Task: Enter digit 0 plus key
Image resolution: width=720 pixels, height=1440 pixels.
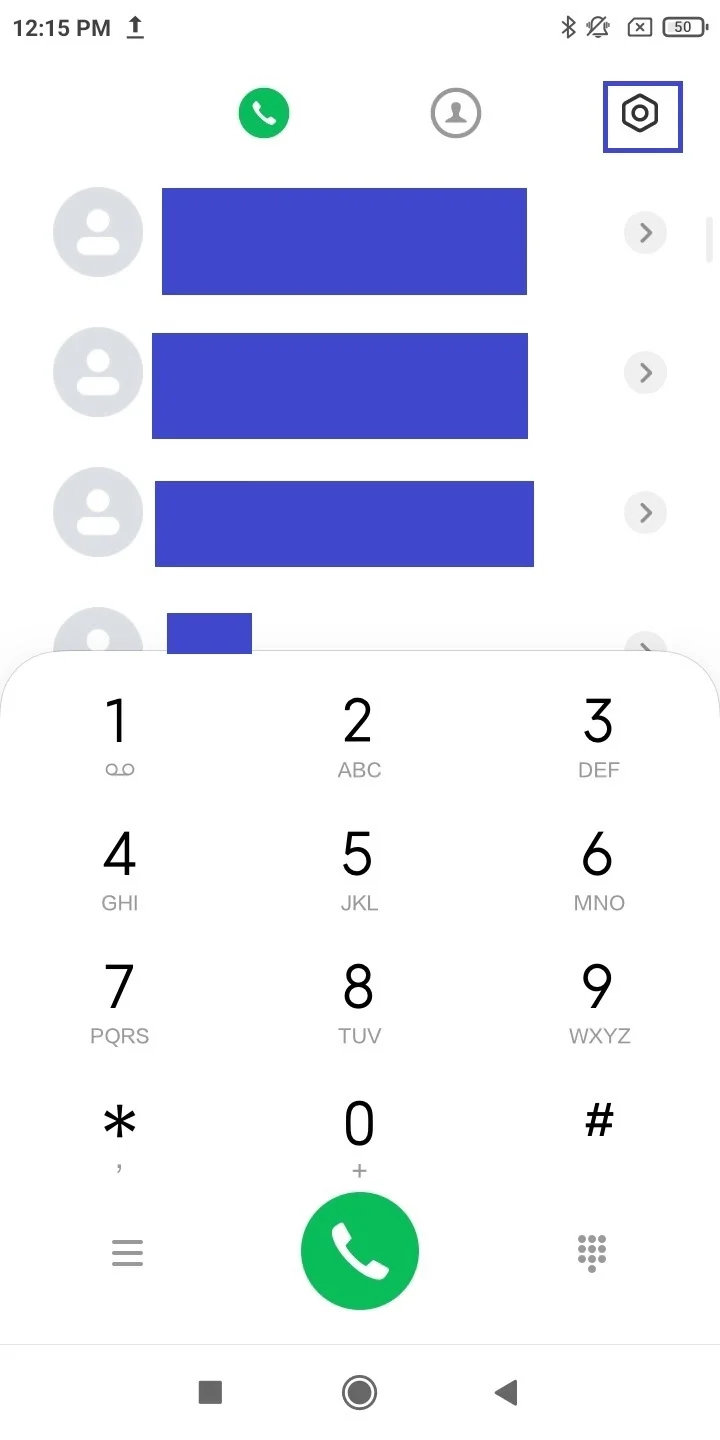Action: point(359,1136)
